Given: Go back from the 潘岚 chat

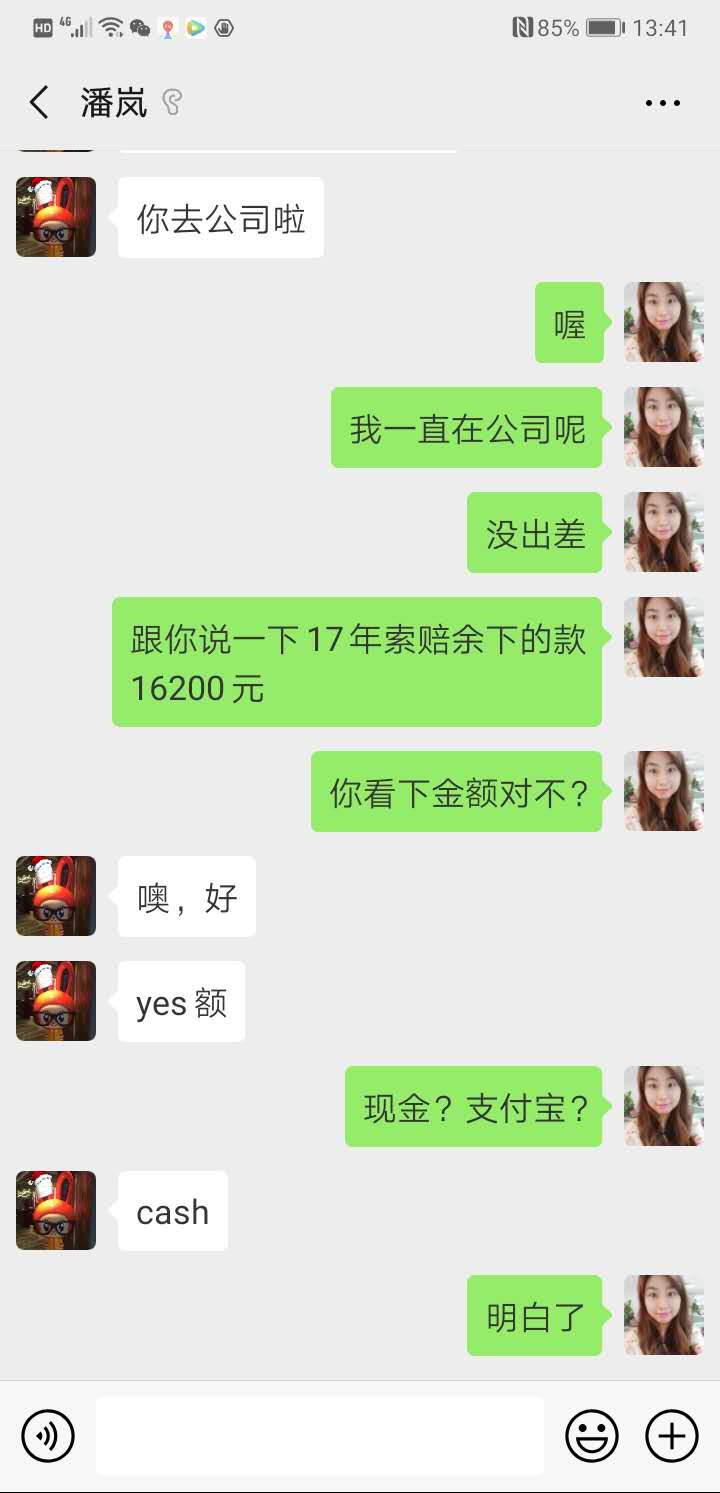Looking at the screenshot, I should tap(39, 103).
